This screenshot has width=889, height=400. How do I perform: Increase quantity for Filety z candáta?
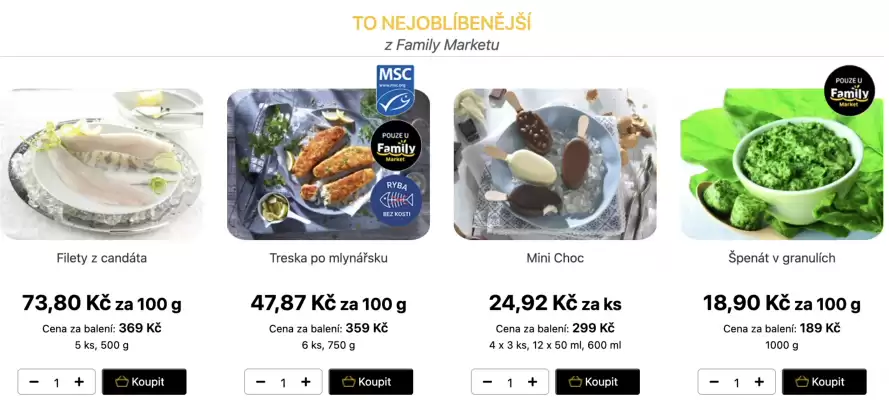pos(79,382)
